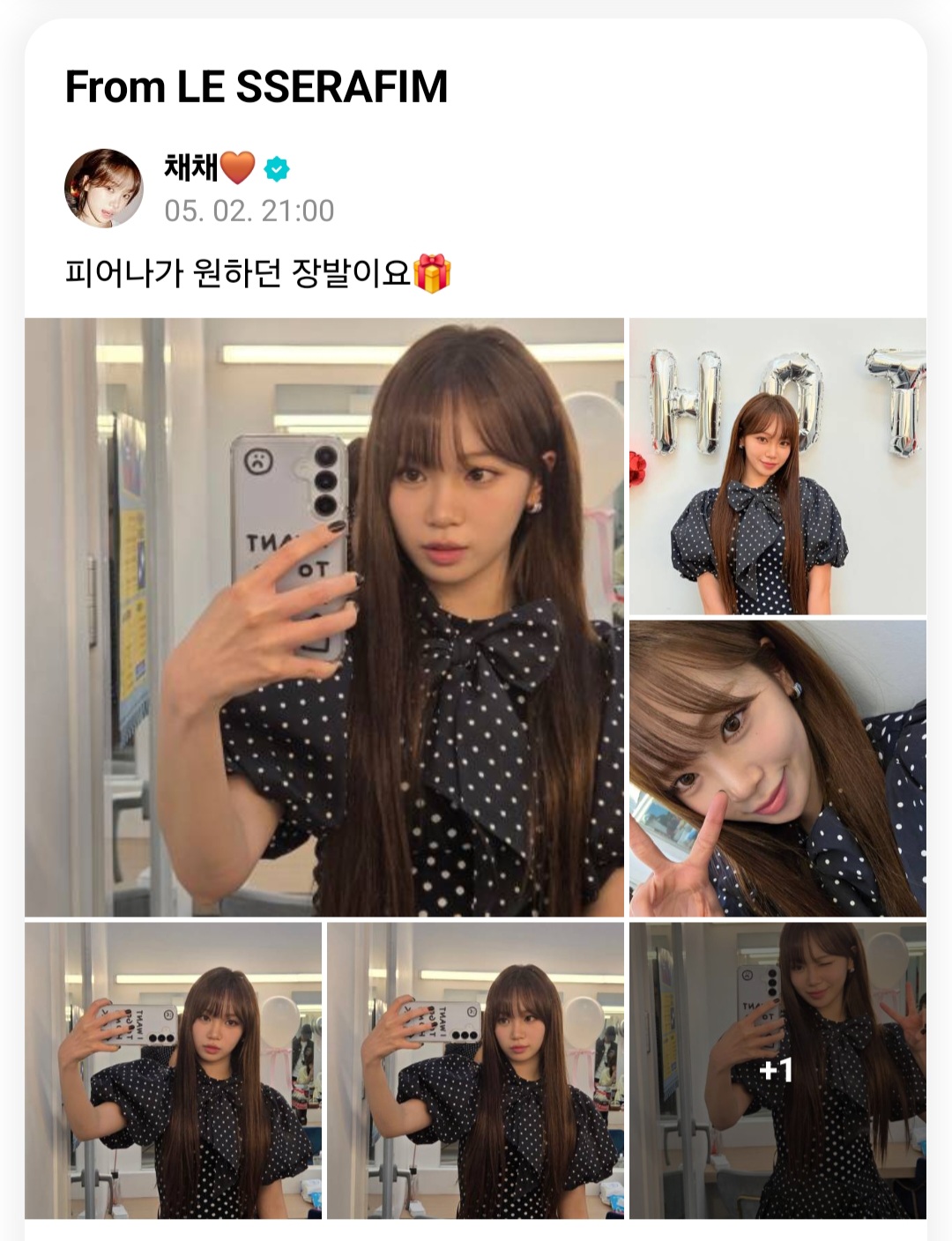Image resolution: width=952 pixels, height=1241 pixels.
Task: Open the profile picture of 채채
Action: click(104, 188)
